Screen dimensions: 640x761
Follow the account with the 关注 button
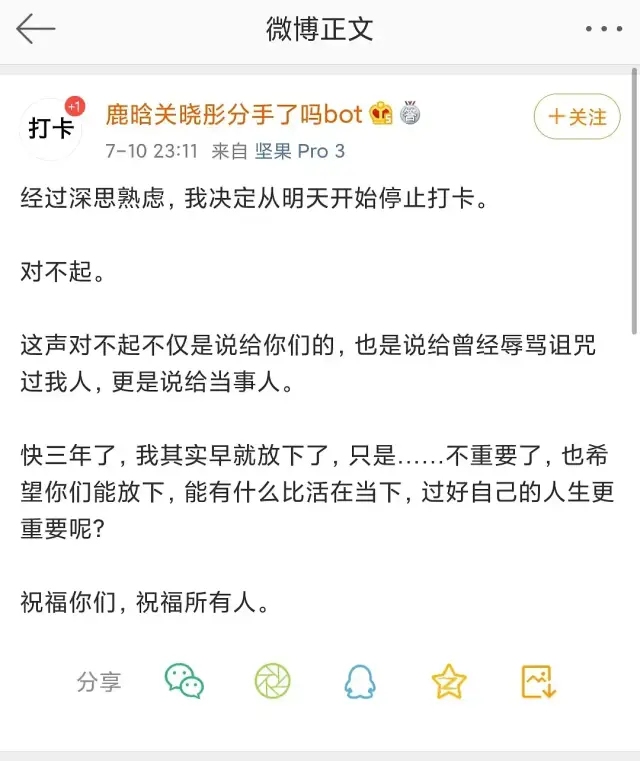coord(577,117)
